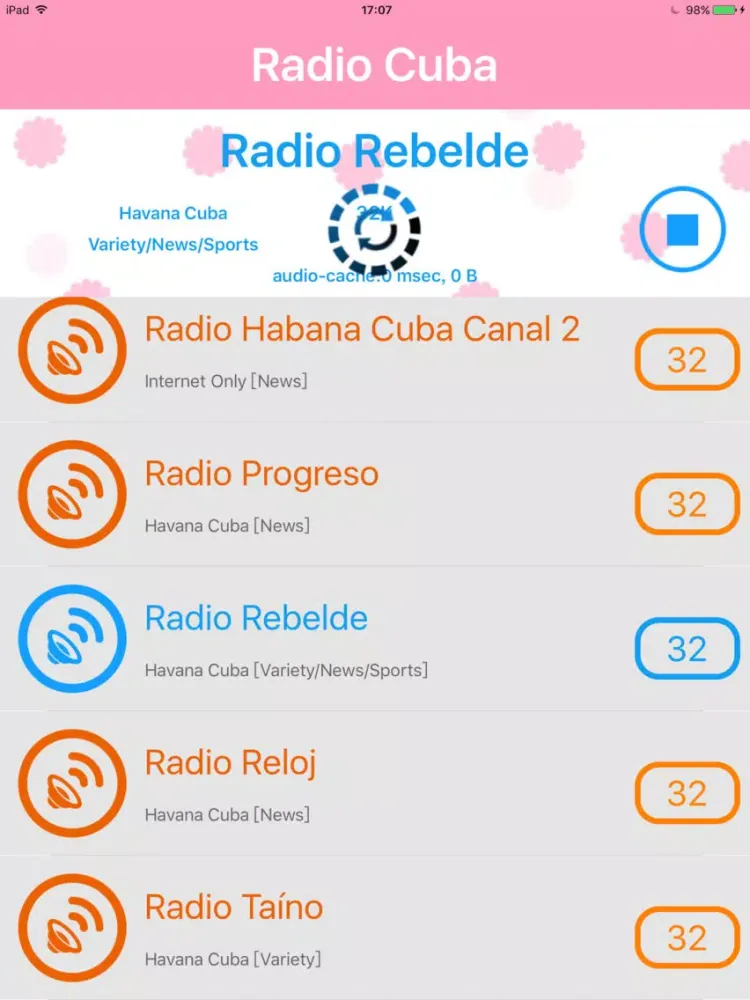The height and width of the screenshot is (1000, 750).
Task: Click the Radio Taíno speaker icon
Action: coord(71,926)
